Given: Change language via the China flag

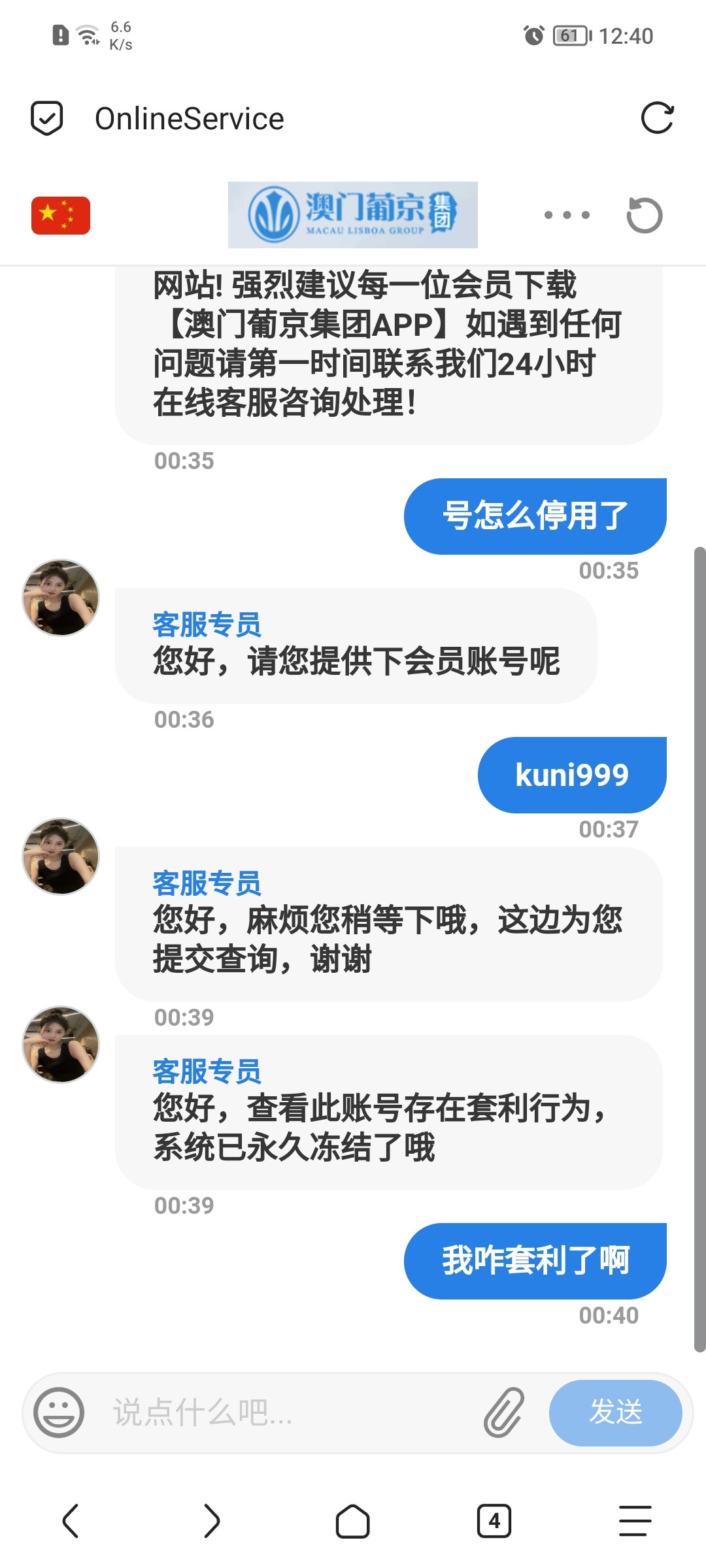Looking at the screenshot, I should tap(61, 215).
